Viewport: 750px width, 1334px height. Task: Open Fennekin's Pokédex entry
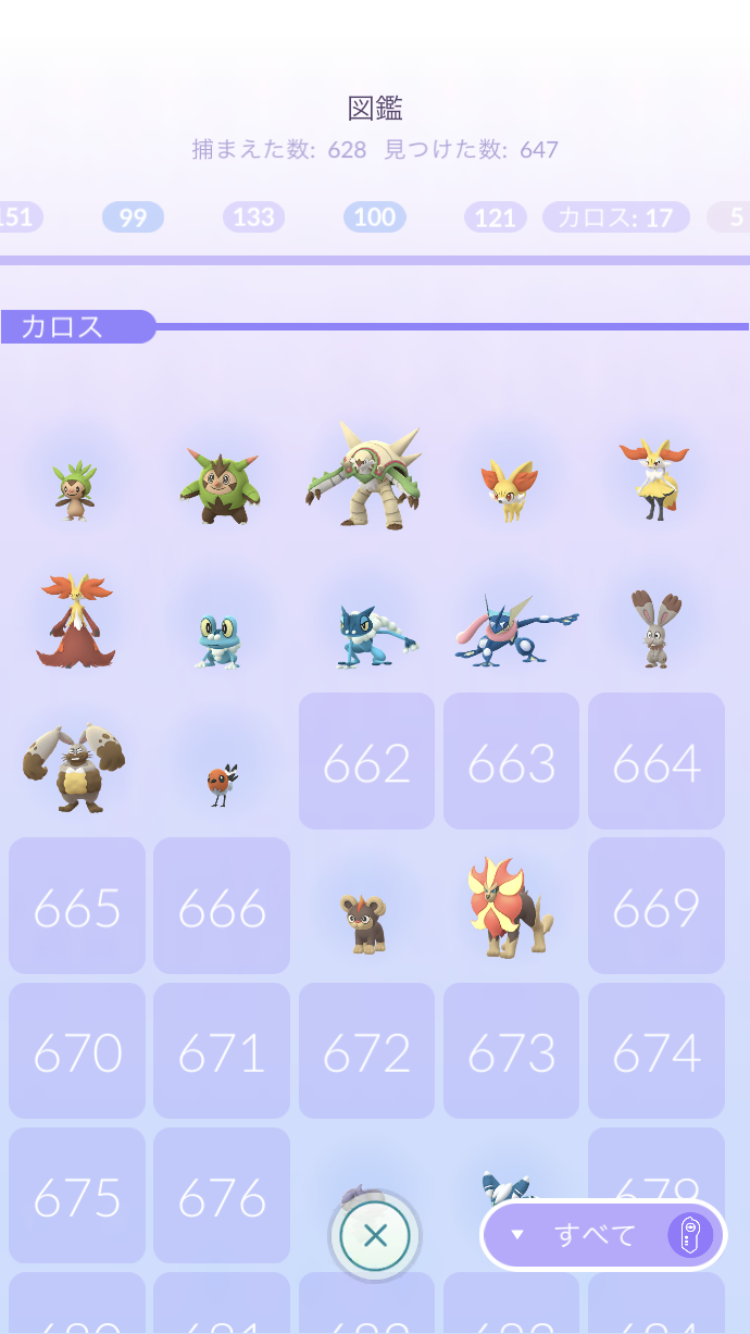(x=510, y=491)
